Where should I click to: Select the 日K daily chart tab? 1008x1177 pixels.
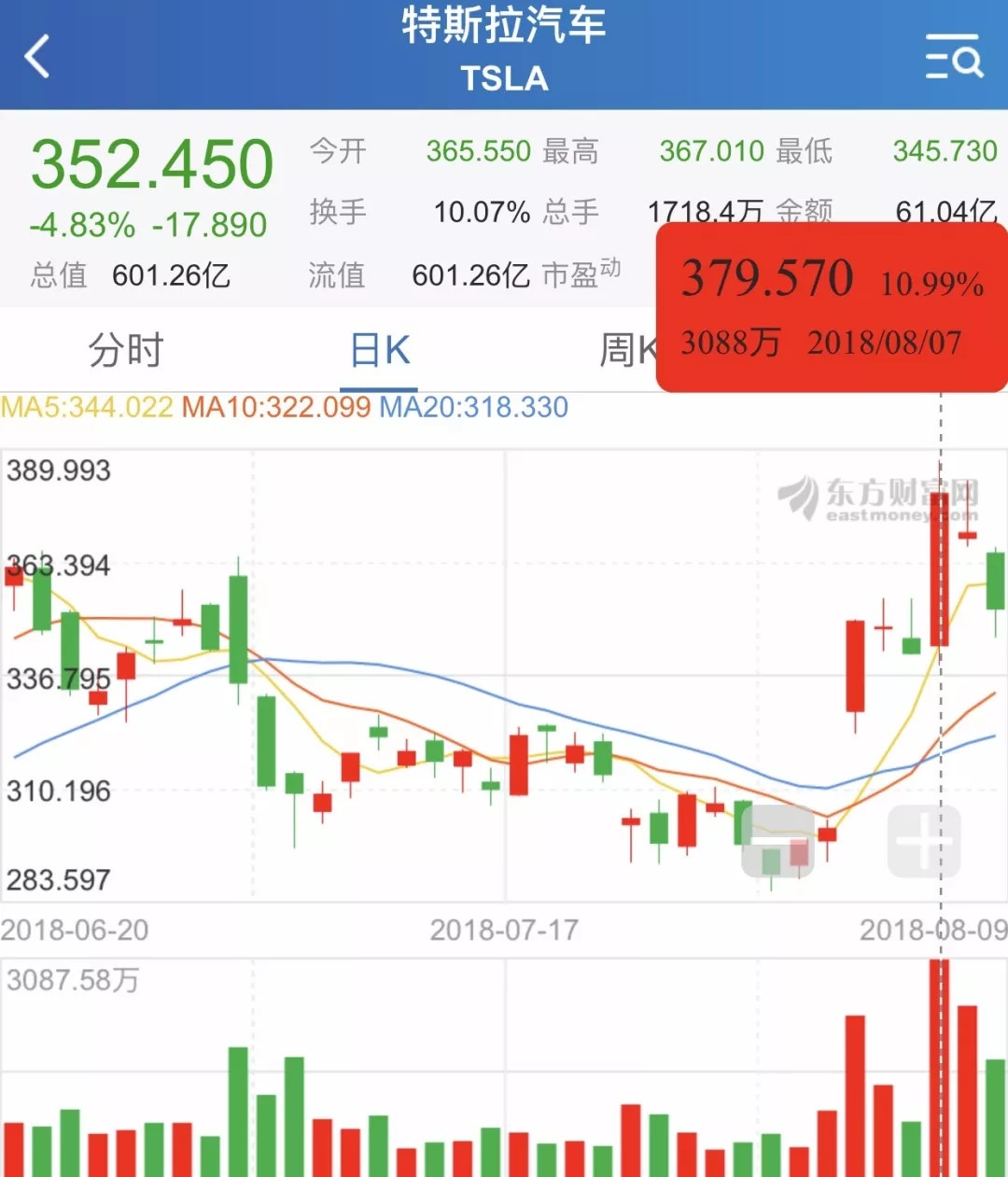[x=379, y=351]
